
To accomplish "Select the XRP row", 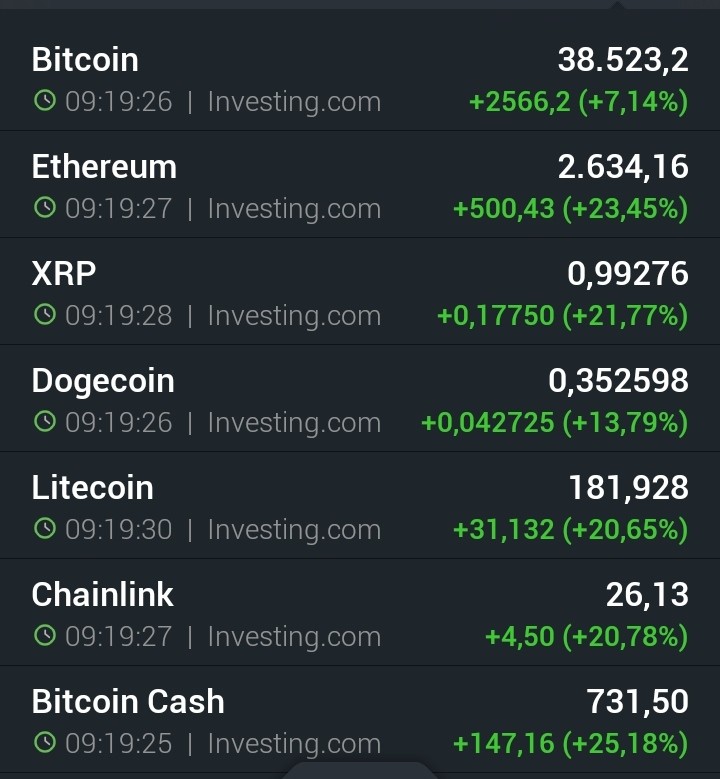I will click(x=360, y=291).
